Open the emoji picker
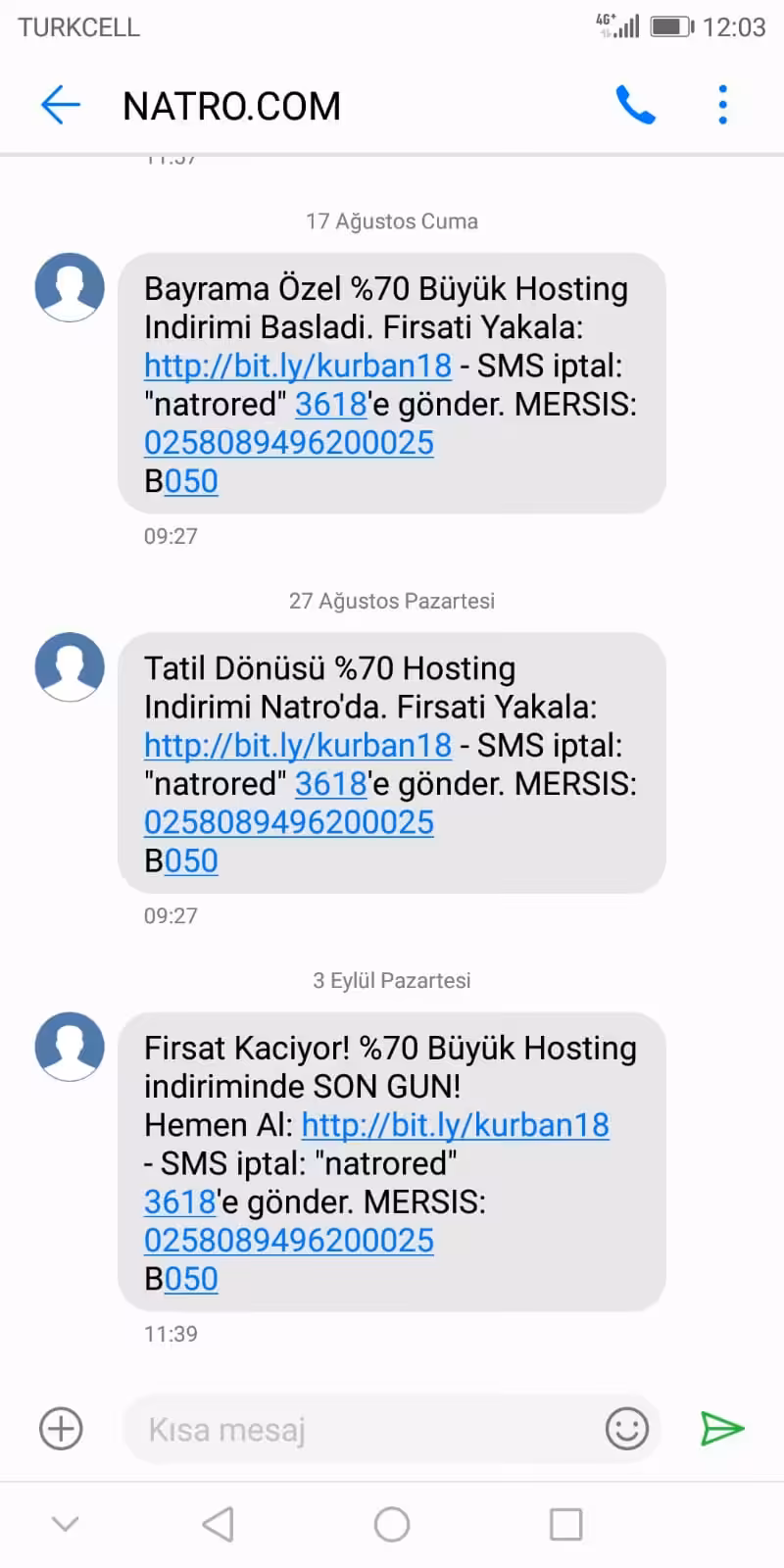 [x=627, y=1429]
